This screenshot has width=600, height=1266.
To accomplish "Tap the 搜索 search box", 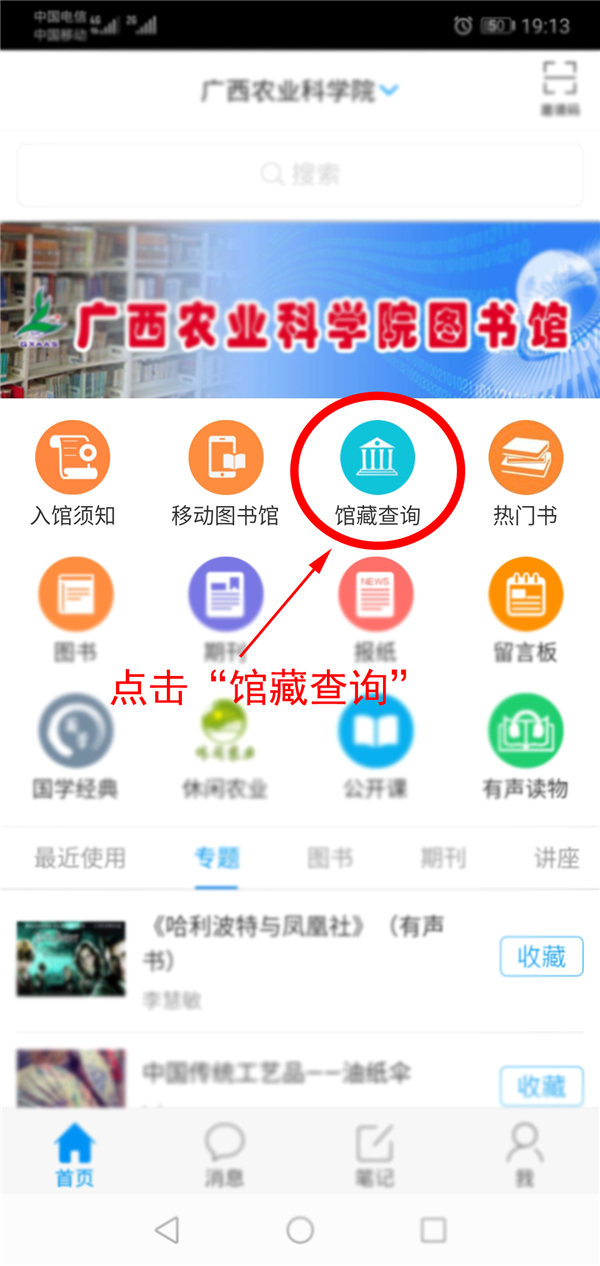I will point(300,175).
